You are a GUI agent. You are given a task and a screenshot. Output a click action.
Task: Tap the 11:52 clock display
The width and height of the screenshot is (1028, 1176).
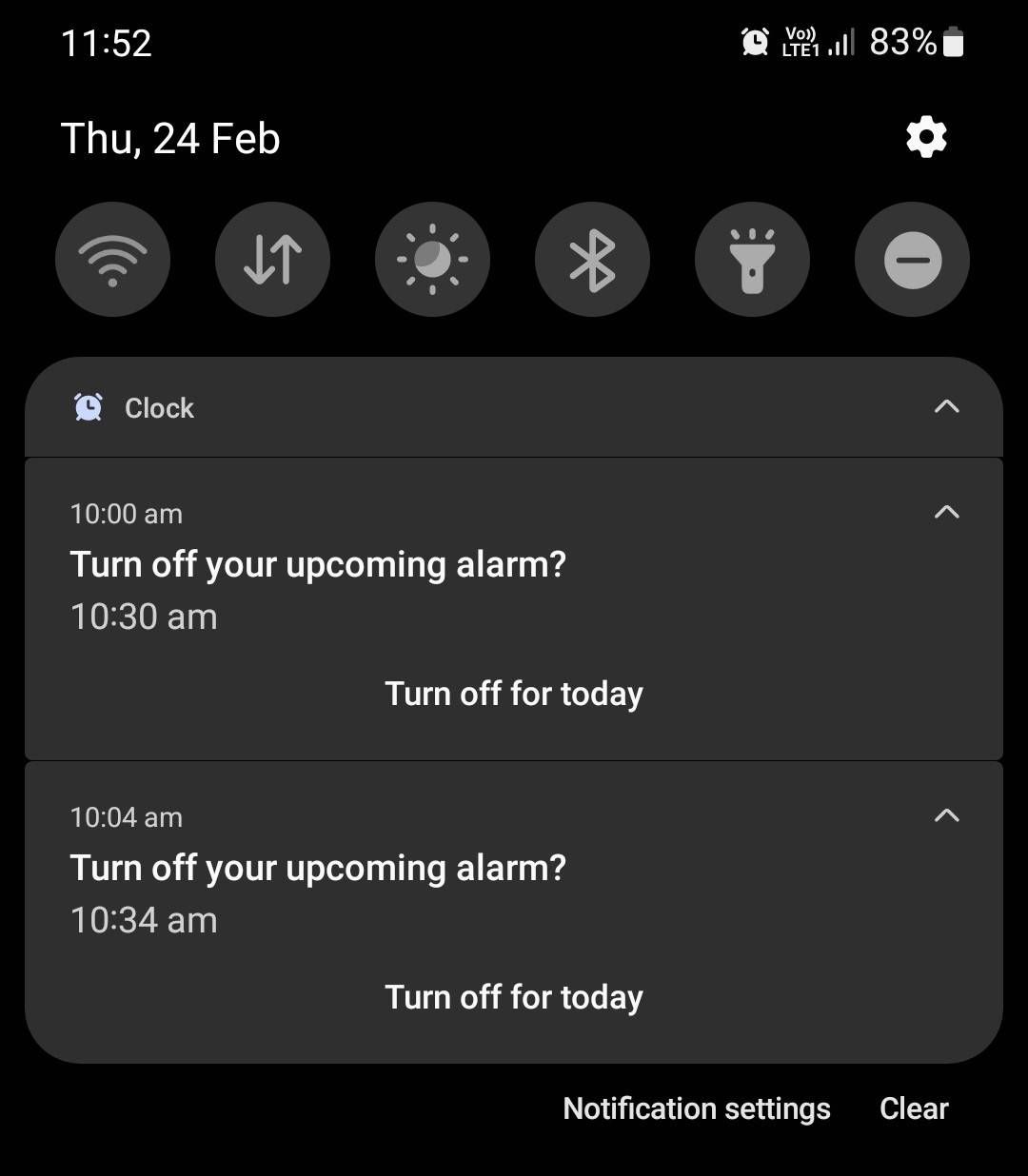tap(107, 43)
